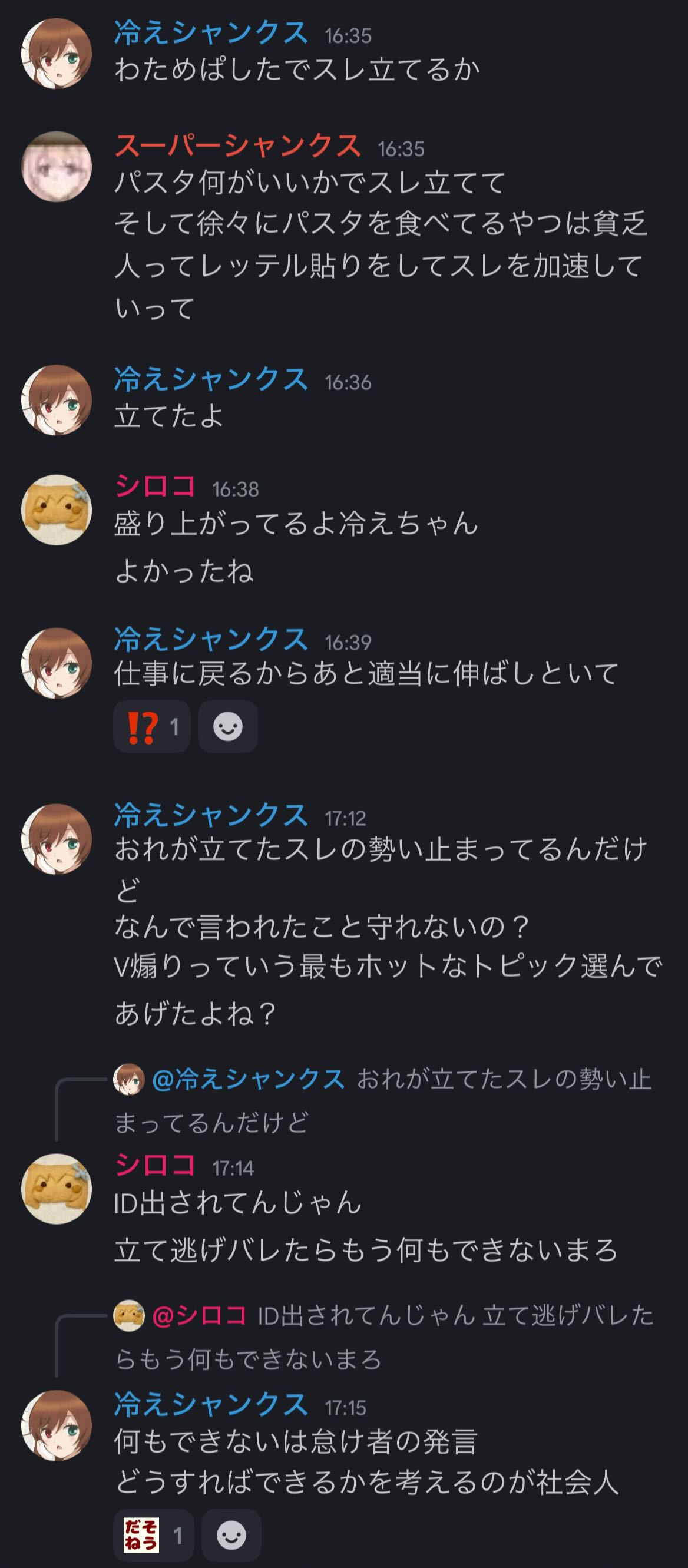Tap the username スーパーシャンクス at 16:35
This screenshot has width=688, height=1568.
click(237, 147)
